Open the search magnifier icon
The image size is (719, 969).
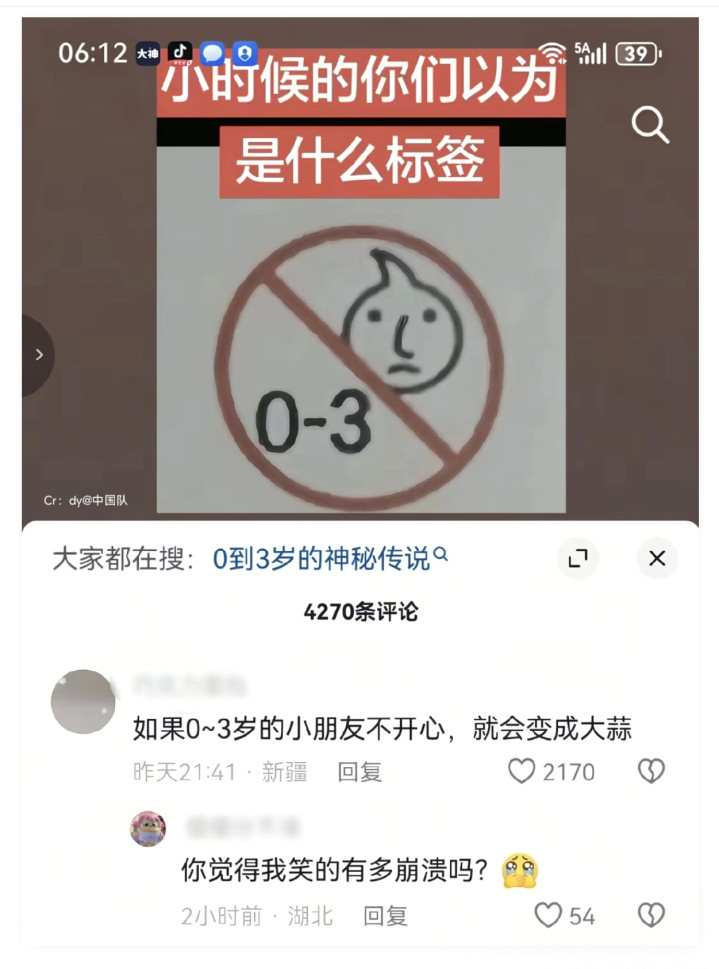[650, 124]
